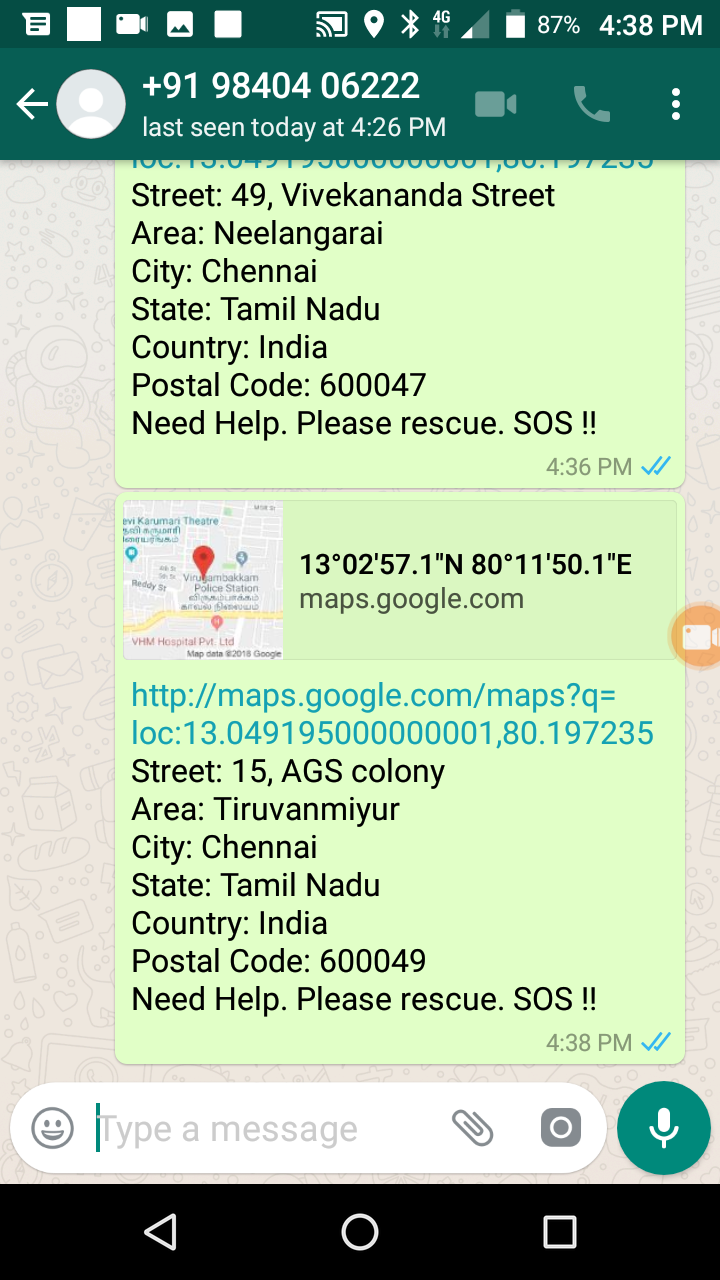Tap the floating screen recorder bubble

(x=696, y=636)
